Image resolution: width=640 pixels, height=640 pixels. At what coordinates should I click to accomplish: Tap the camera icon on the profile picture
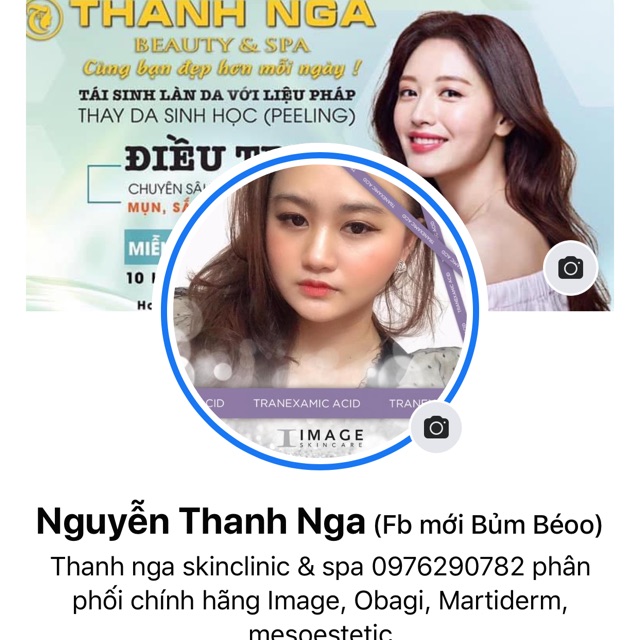click(436, 427)
